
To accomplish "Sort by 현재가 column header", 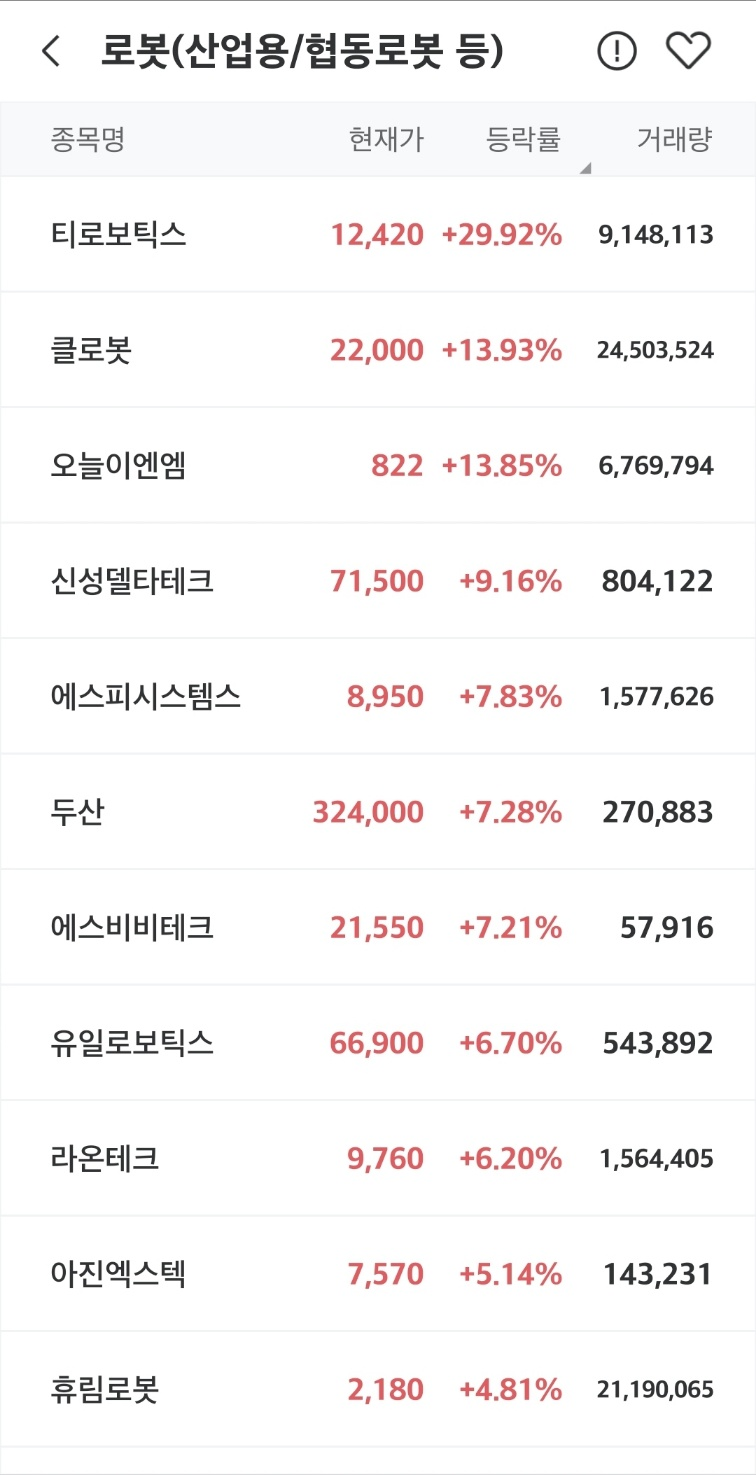I will (386, 140).
